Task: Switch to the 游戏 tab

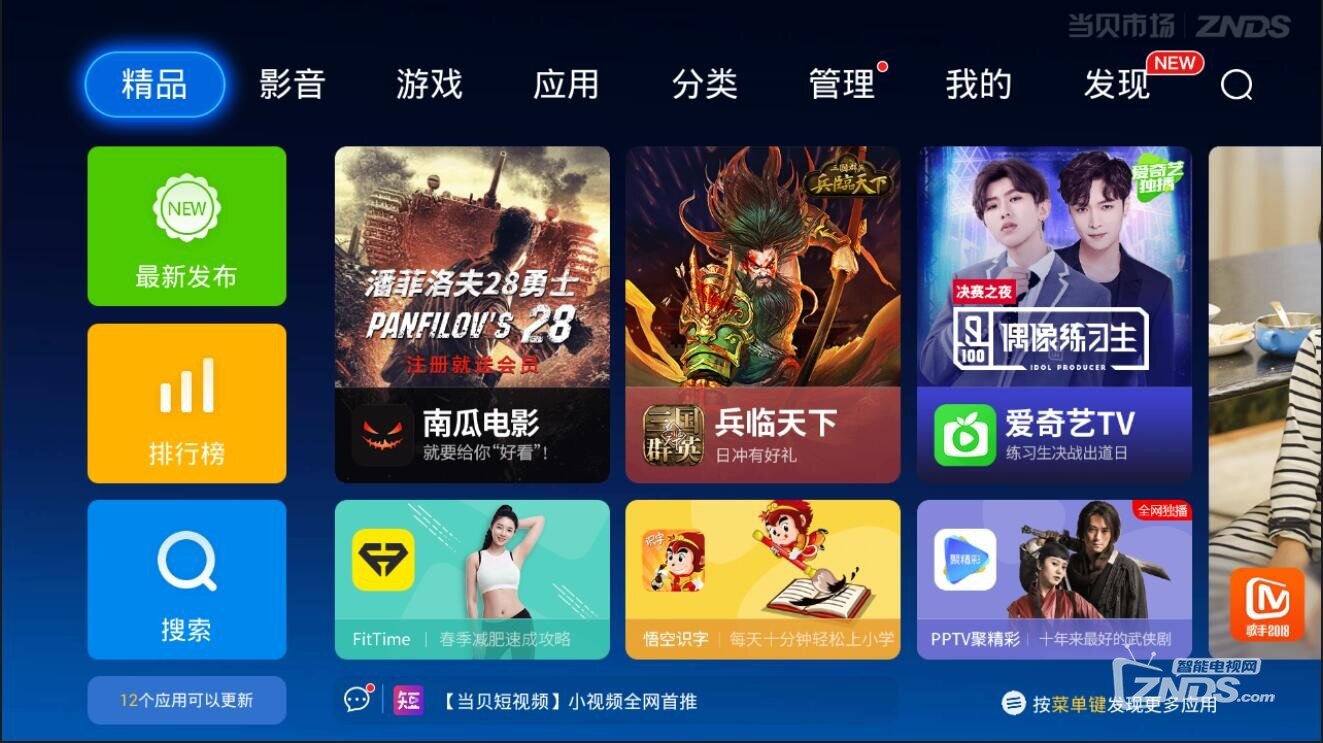Action: point(429,85)
